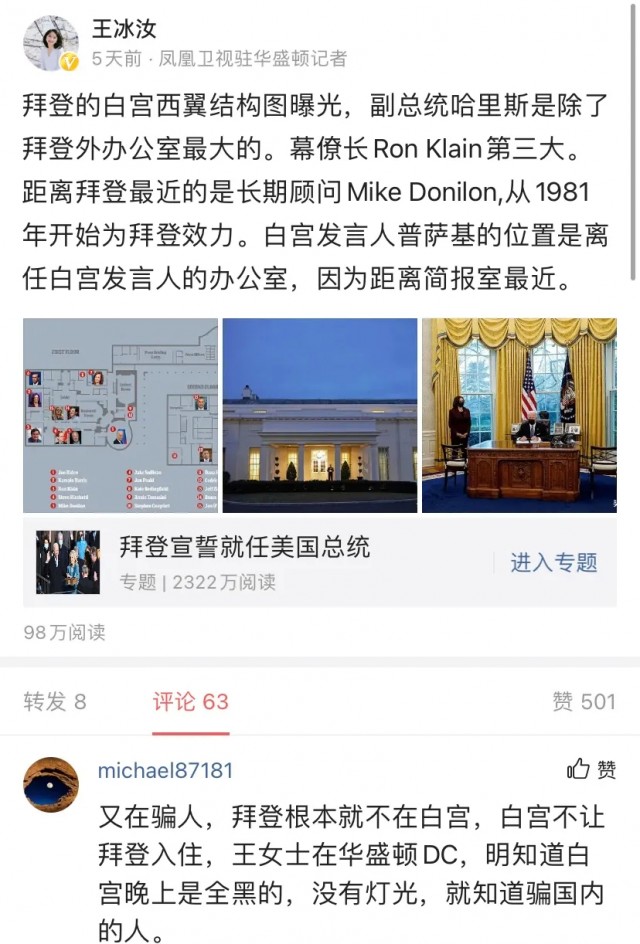This screenshot has height=944, width=640.
Task: View the White House night photo
Action: click(x=319, y=415)
